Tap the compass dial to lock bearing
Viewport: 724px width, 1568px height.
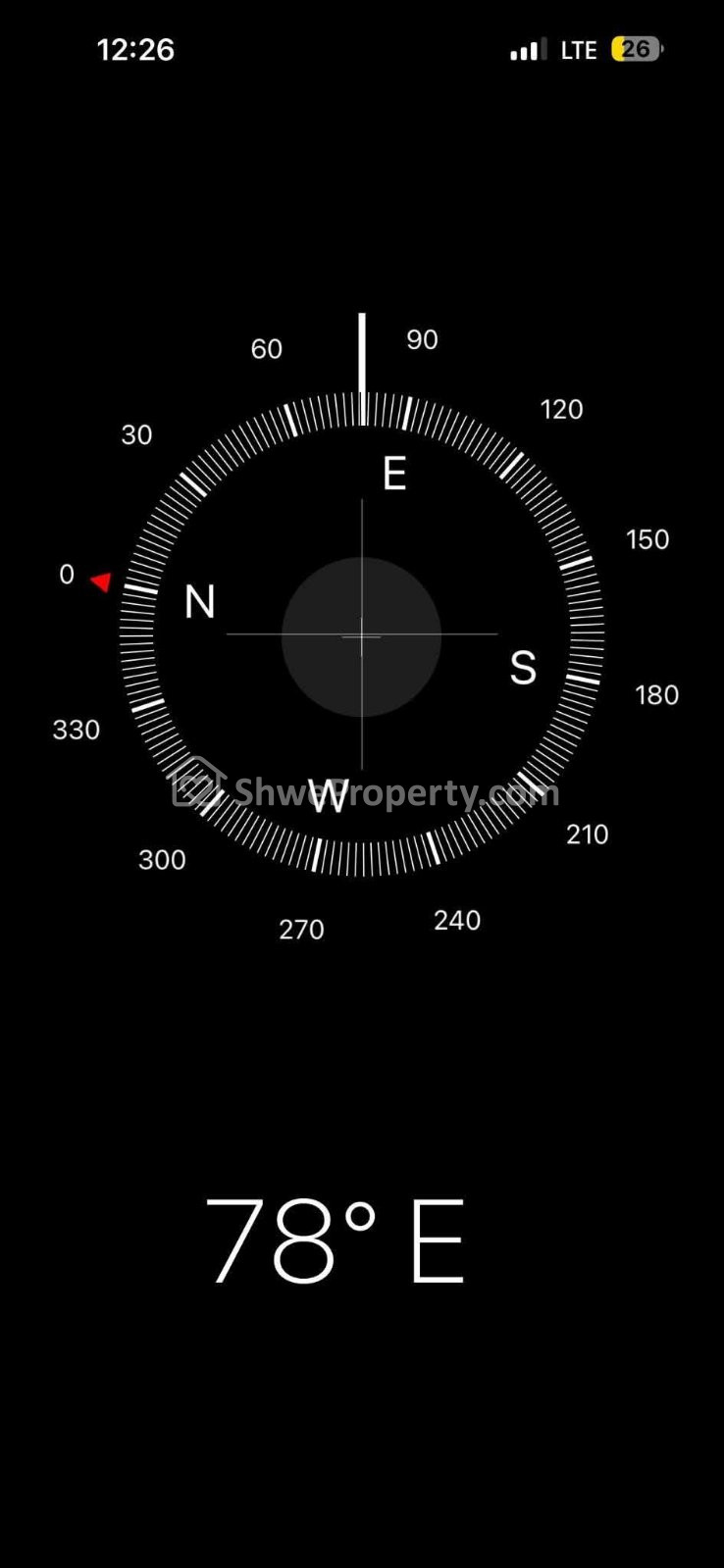[361, 634]
